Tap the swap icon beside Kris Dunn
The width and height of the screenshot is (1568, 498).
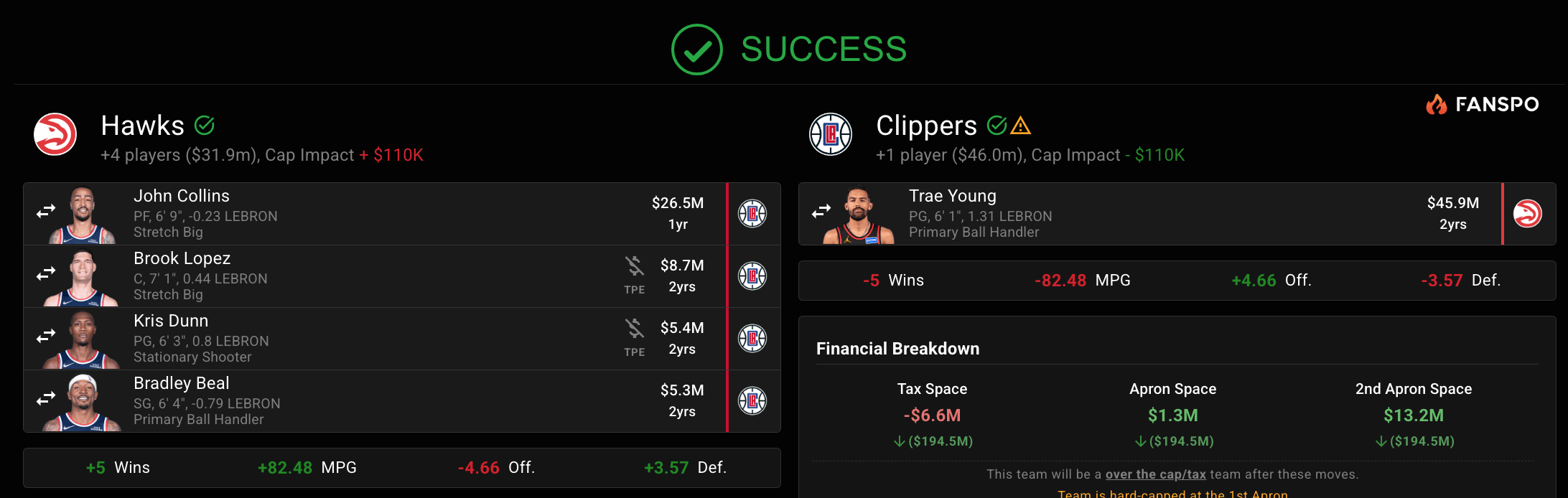(46, 336)
